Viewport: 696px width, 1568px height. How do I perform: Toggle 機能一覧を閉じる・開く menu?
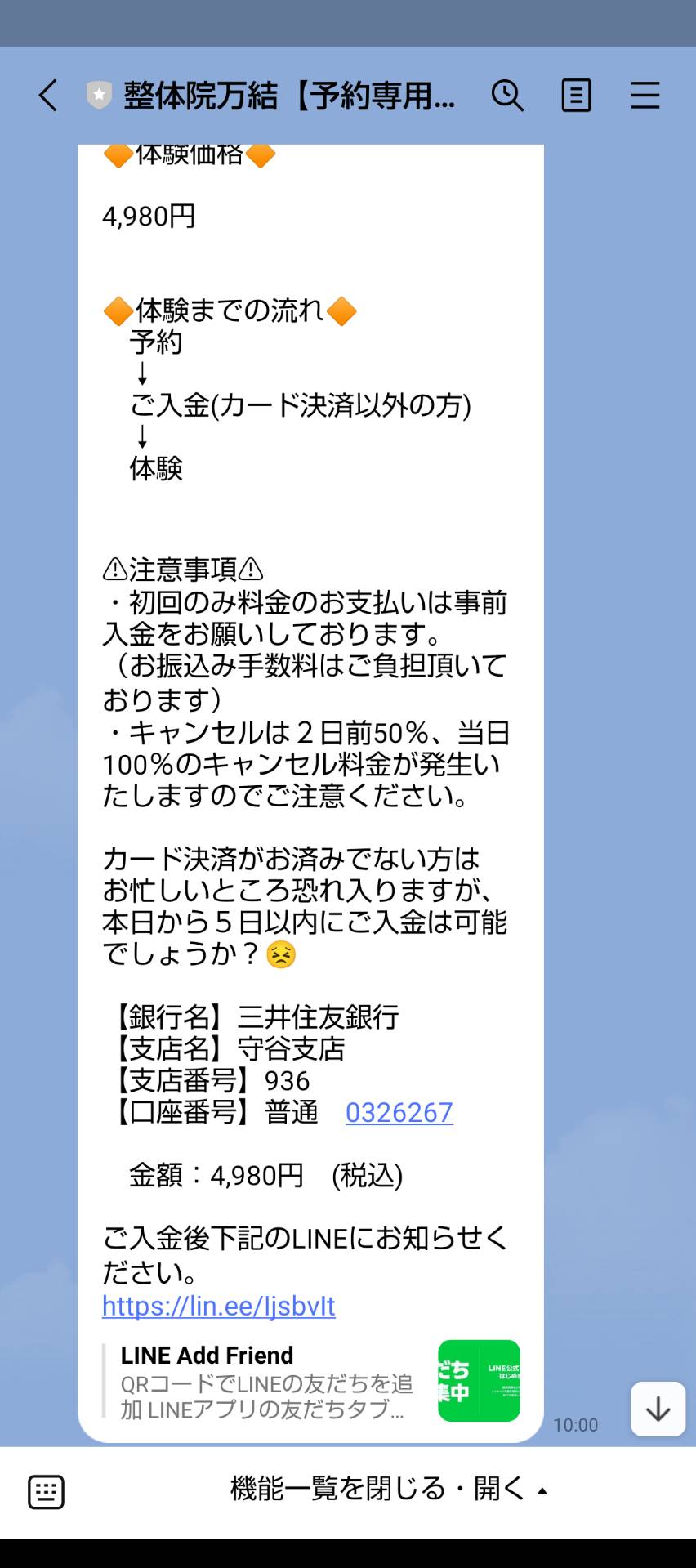click(x=389, y=1489)
